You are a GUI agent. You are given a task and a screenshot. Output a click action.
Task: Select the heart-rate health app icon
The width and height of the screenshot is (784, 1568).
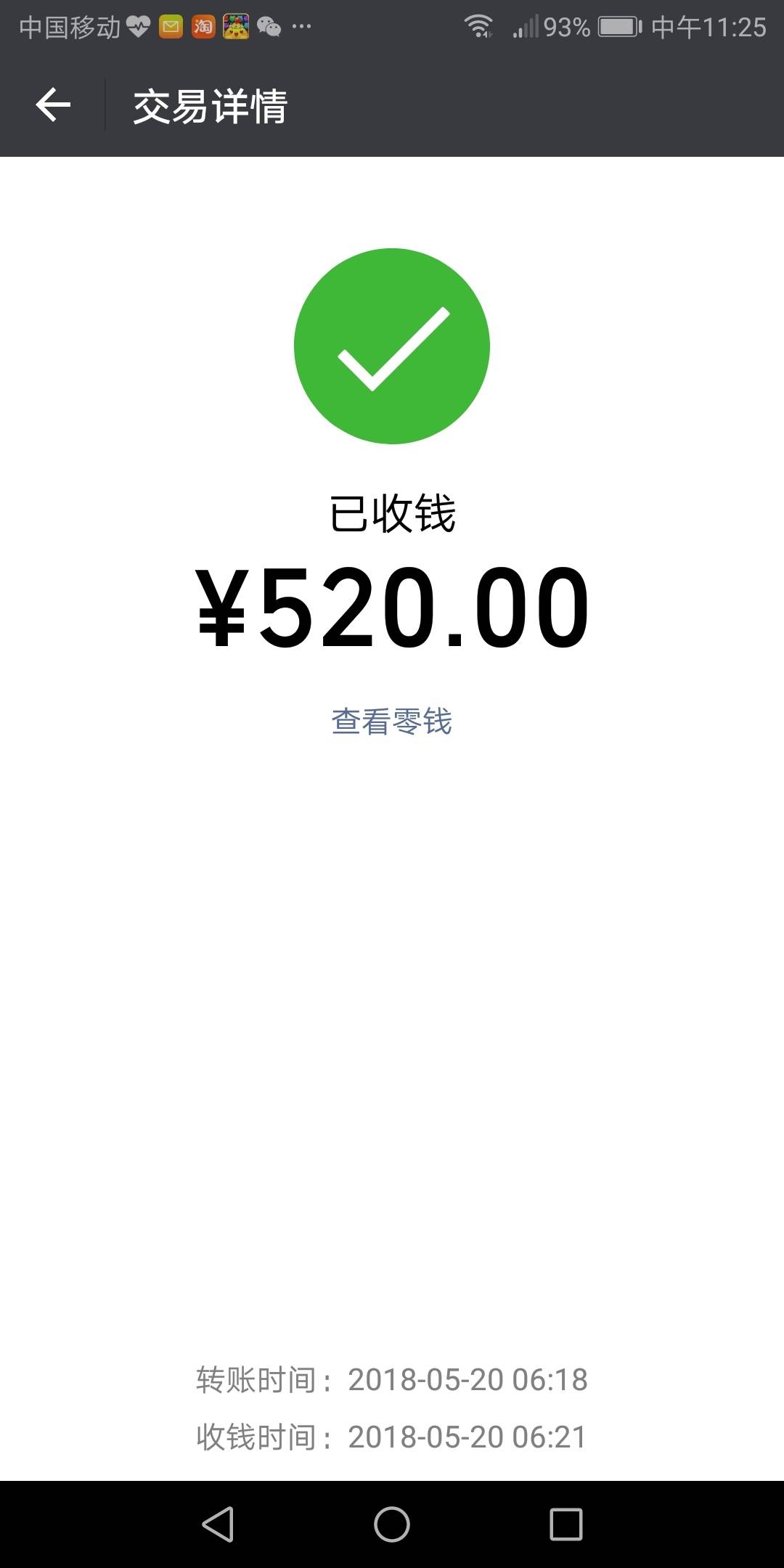138,26
